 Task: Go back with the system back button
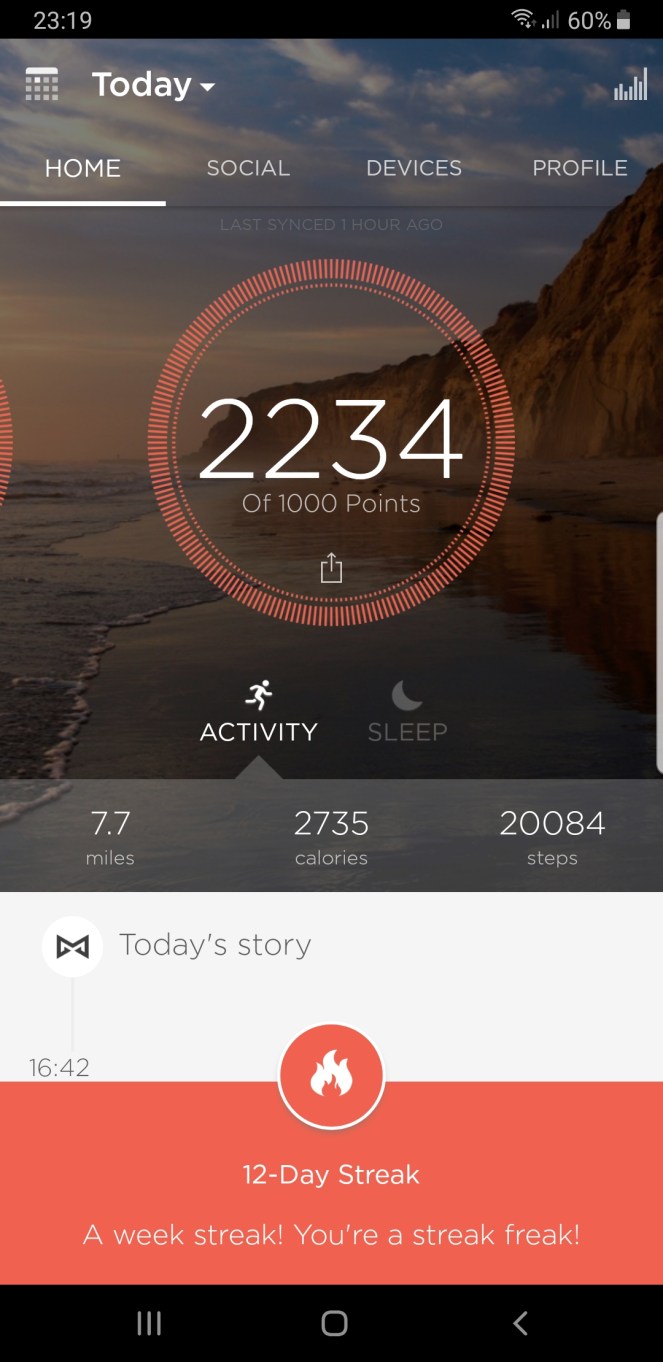(x=520, y=1323)
